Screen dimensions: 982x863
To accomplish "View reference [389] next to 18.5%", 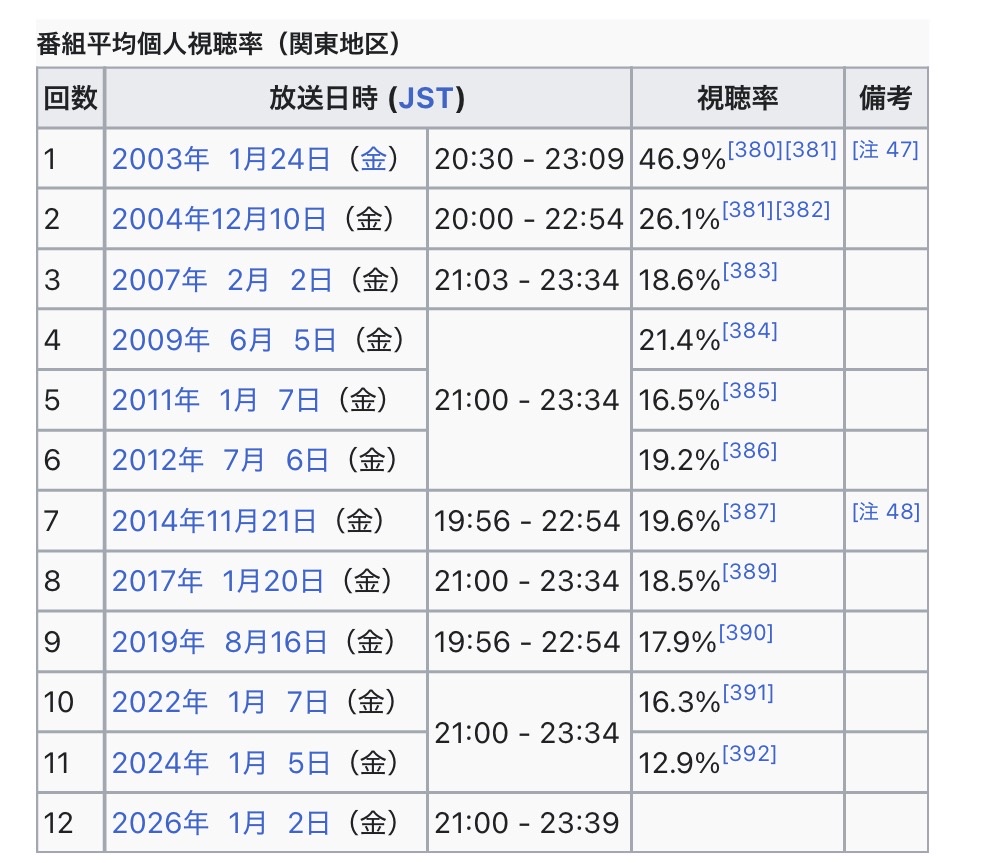I will (x=750, y=572).
